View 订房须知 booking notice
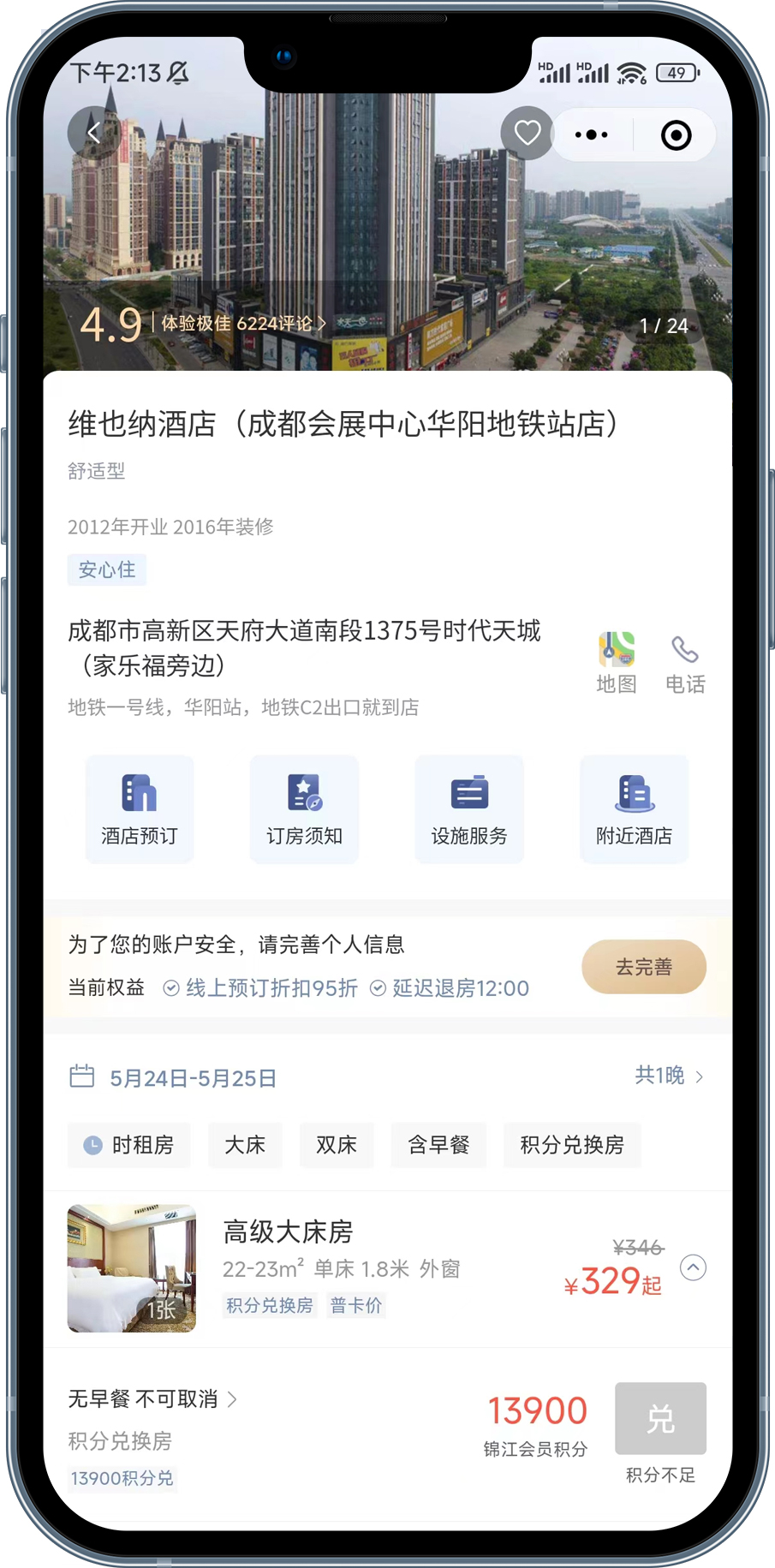 [x=304, y=808]
